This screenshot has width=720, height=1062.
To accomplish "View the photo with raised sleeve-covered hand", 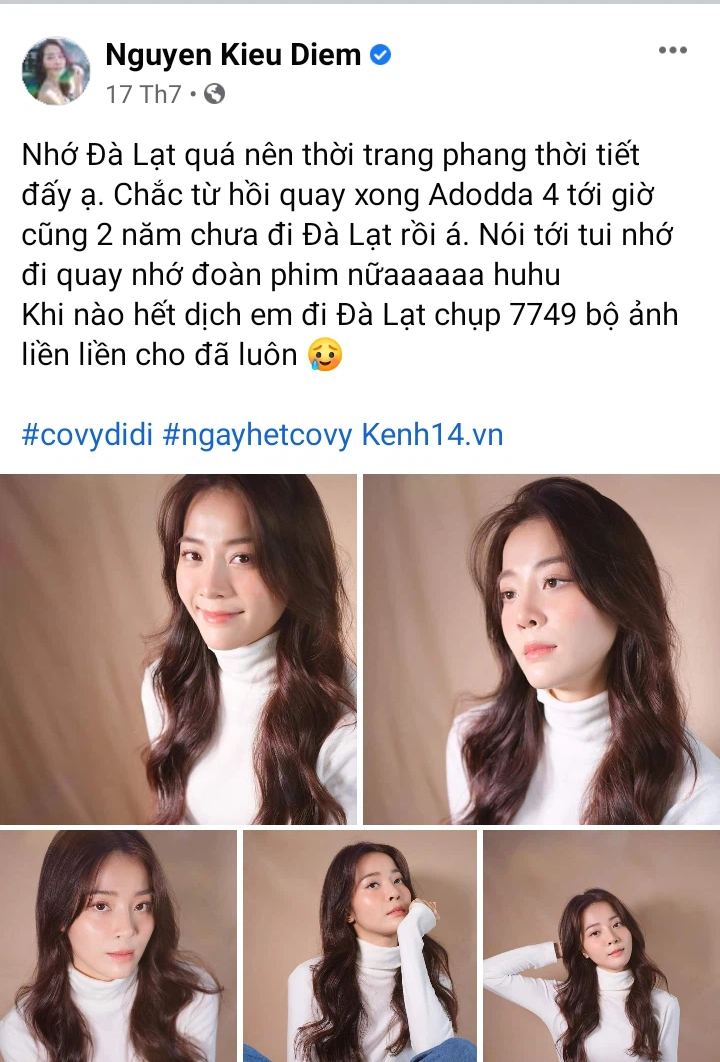I will pyautogui.click(x=360, y=945).
